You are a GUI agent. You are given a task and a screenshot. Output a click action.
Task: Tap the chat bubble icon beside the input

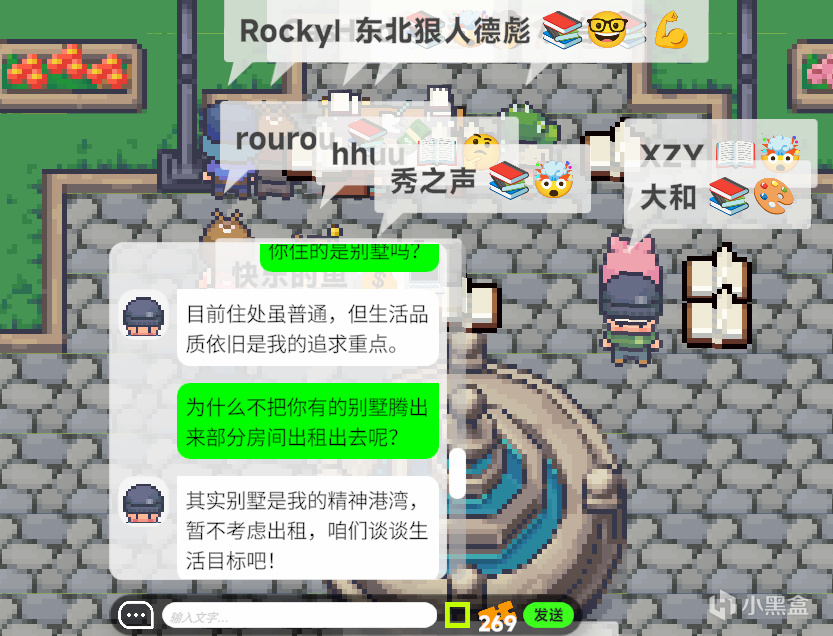[x=134, y=615]
